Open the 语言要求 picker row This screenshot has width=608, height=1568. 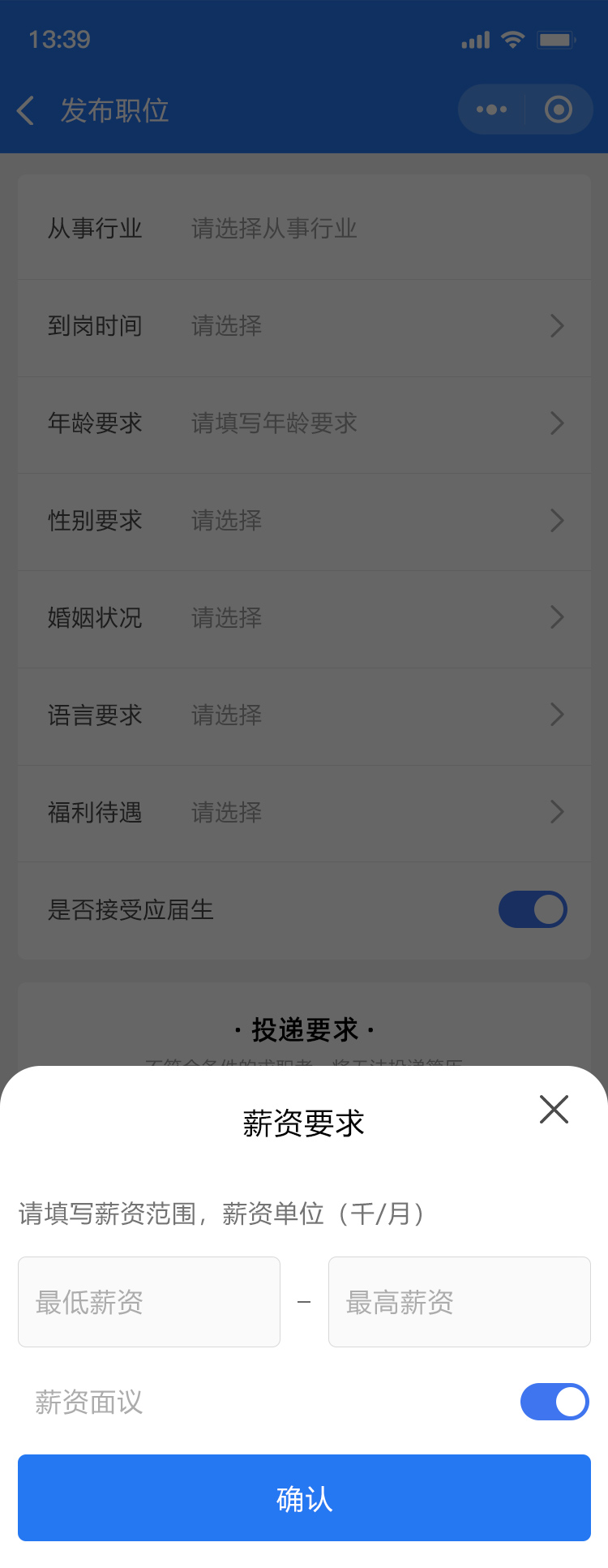(304, 715)
